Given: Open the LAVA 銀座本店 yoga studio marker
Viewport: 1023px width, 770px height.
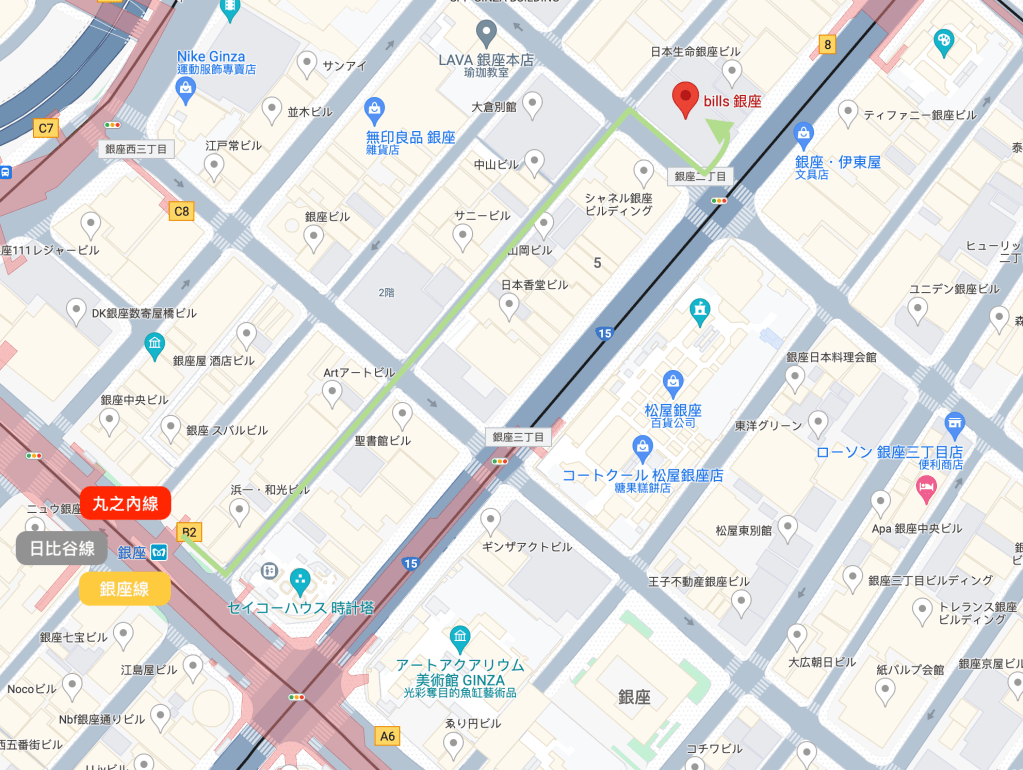Looking at the screenshot, I should point(486,31).
